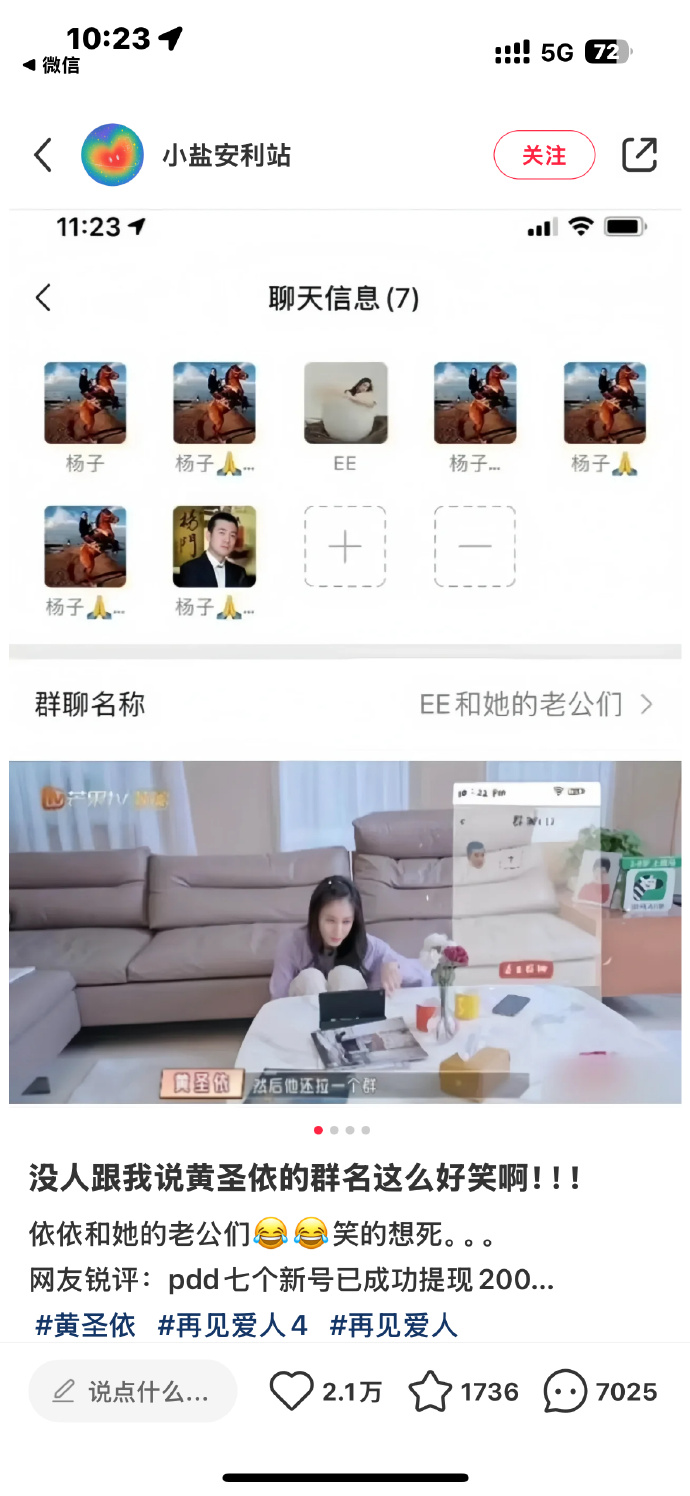Viewport: 690px width, 1496px height.
Task: Open 小盐安利站 profile avatar
Action: 113,155
